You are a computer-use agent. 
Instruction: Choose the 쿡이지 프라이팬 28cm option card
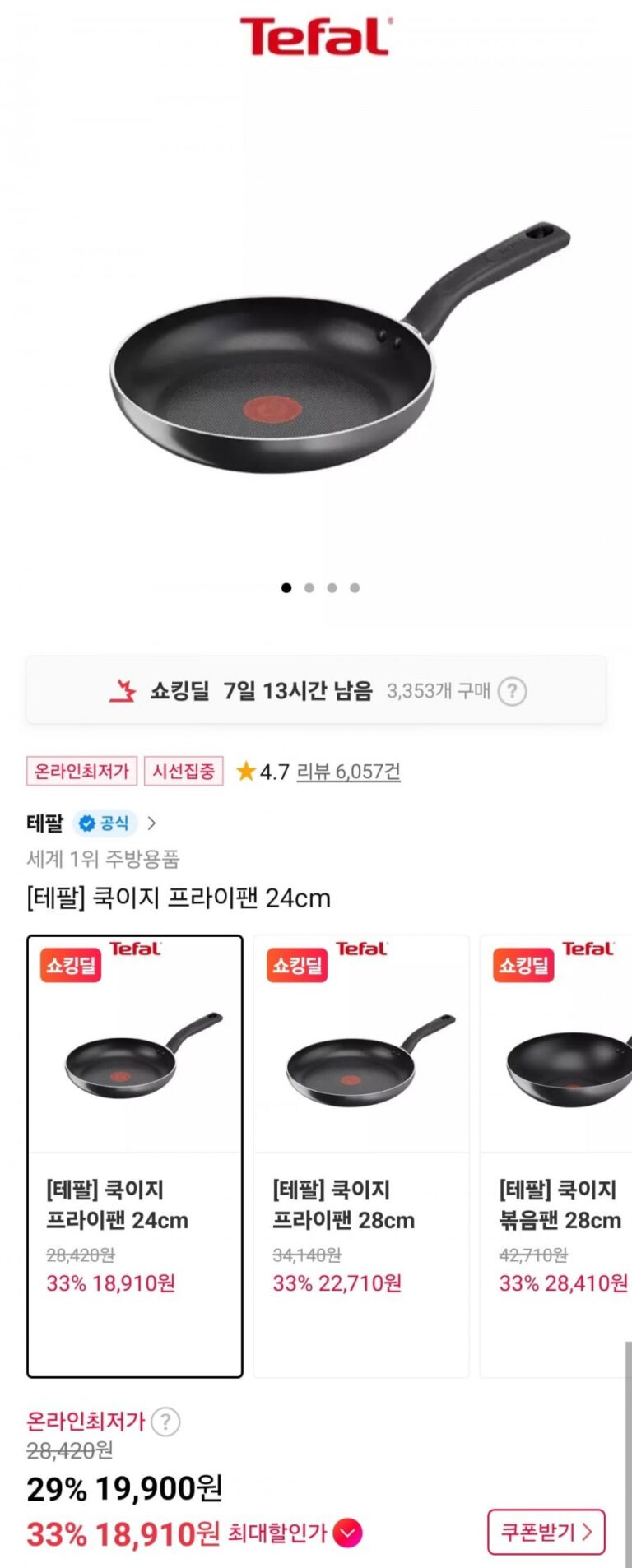[x=361, y=1156]
